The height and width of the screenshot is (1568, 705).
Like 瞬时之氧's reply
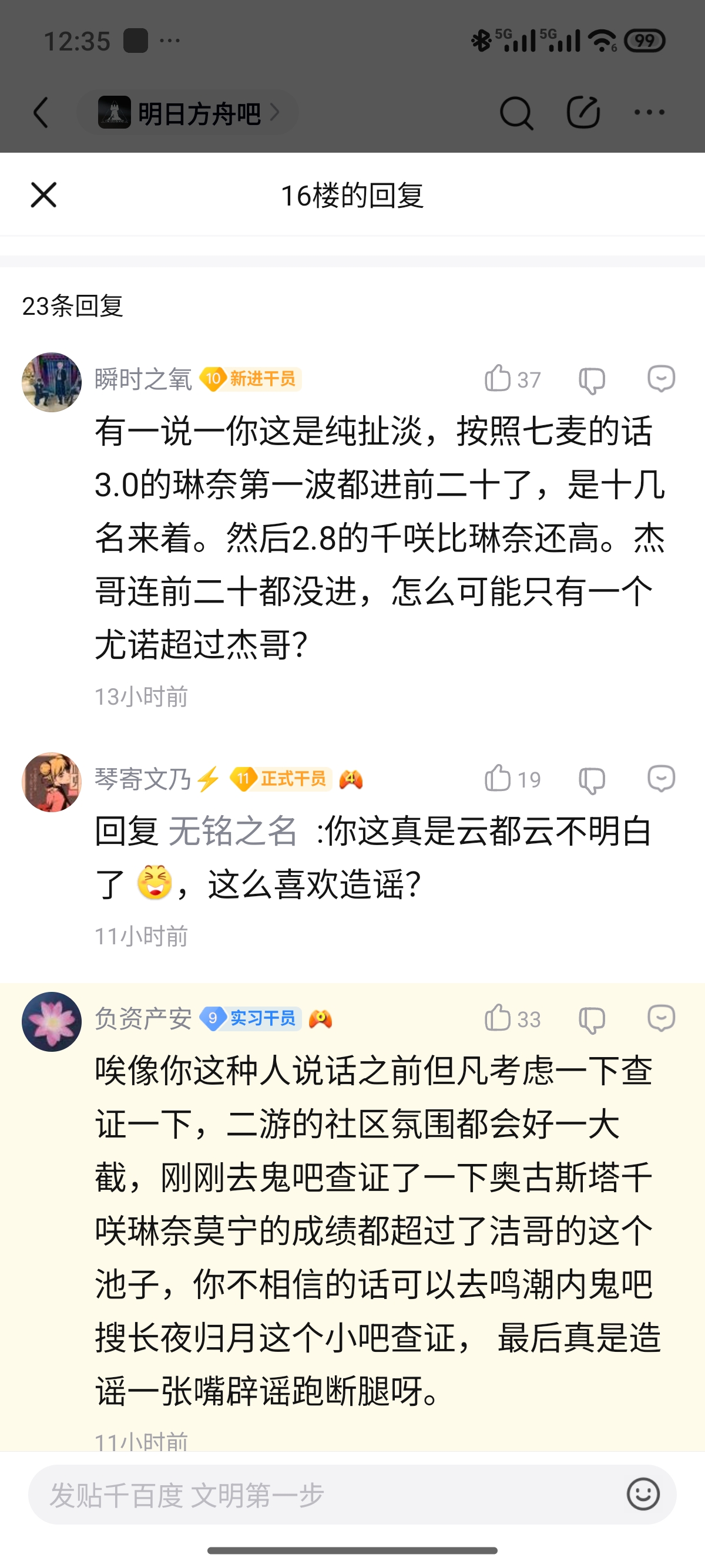point(498,379)
